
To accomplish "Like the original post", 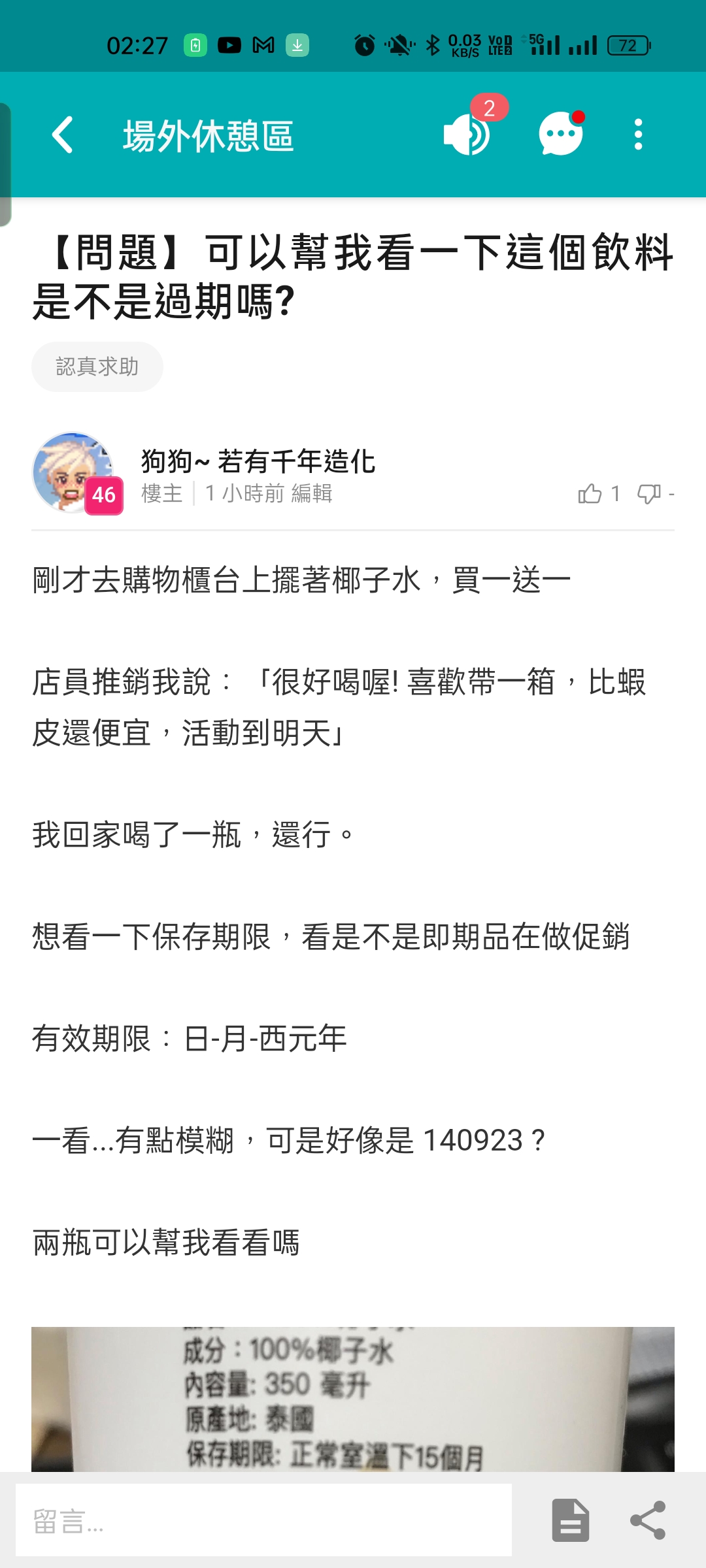I will tap(590, 494).
